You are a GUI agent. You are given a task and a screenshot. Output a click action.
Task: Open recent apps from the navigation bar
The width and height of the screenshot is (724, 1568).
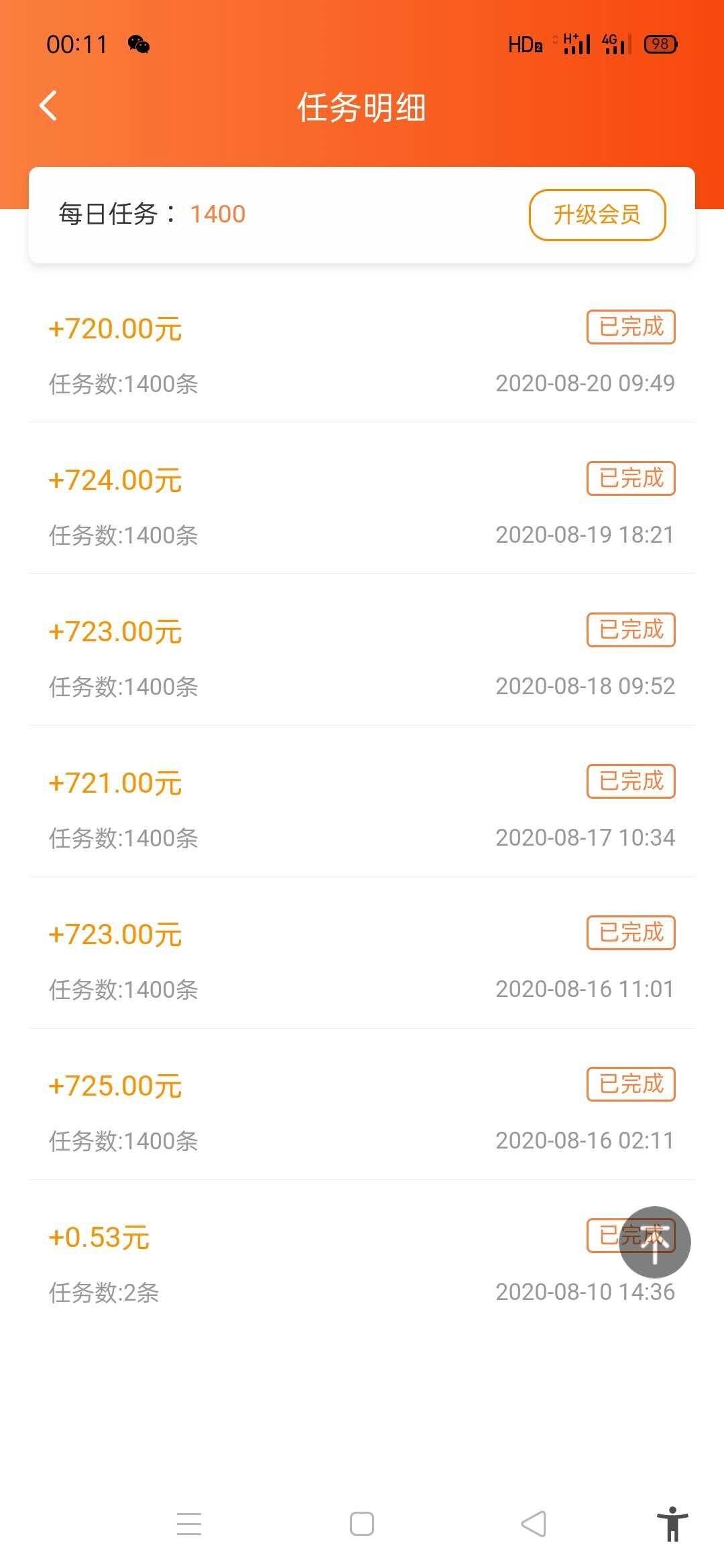click(x=189, y=1523)
